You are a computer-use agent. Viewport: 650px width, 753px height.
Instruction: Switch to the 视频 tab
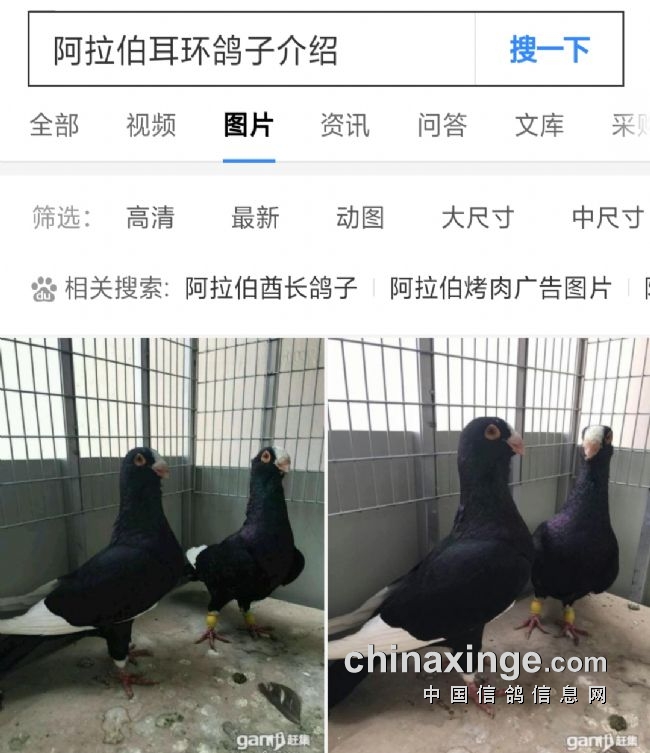[x=151, y=125]
